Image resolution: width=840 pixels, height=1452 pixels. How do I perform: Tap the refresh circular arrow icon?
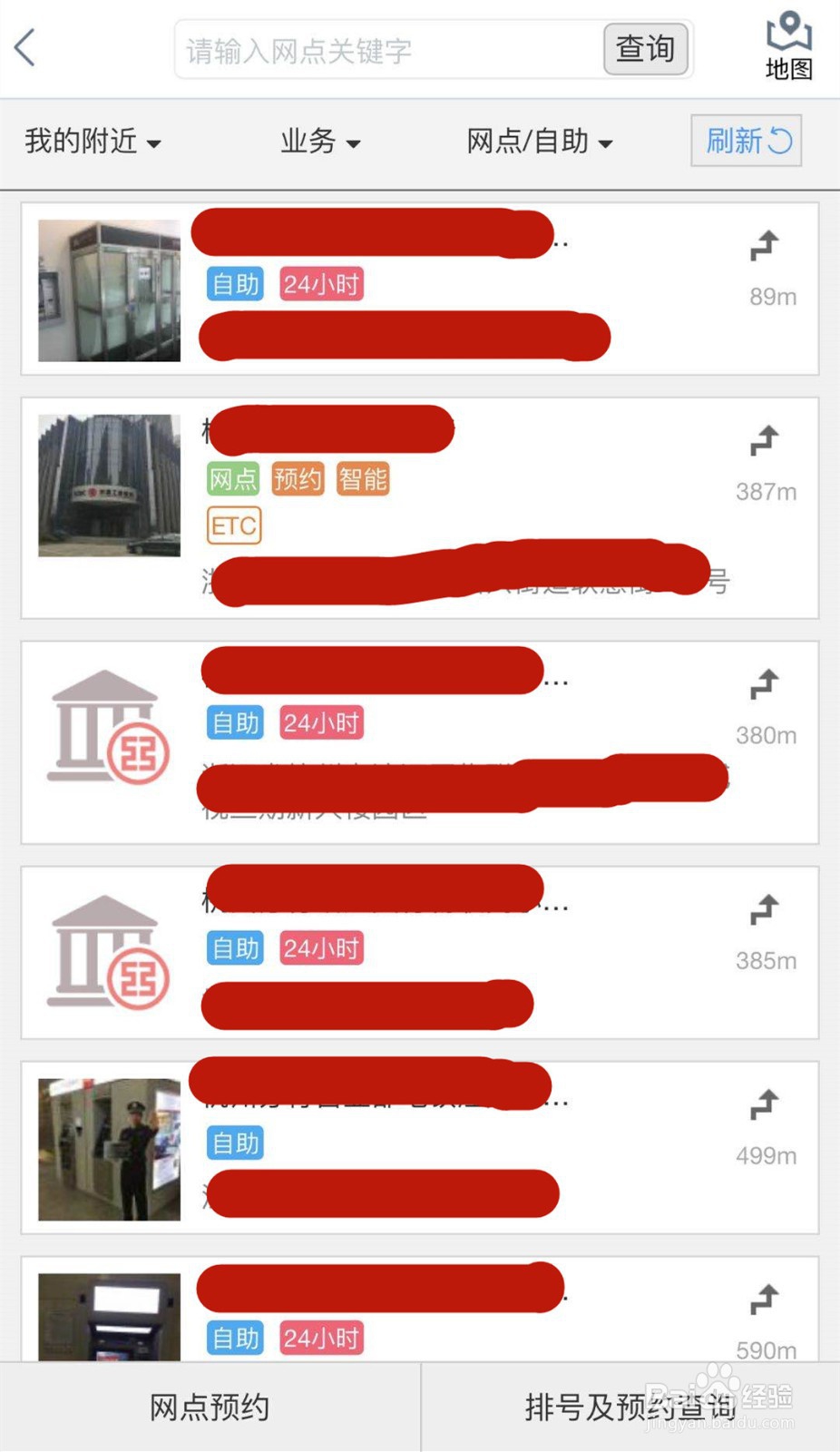coord(778,142)
